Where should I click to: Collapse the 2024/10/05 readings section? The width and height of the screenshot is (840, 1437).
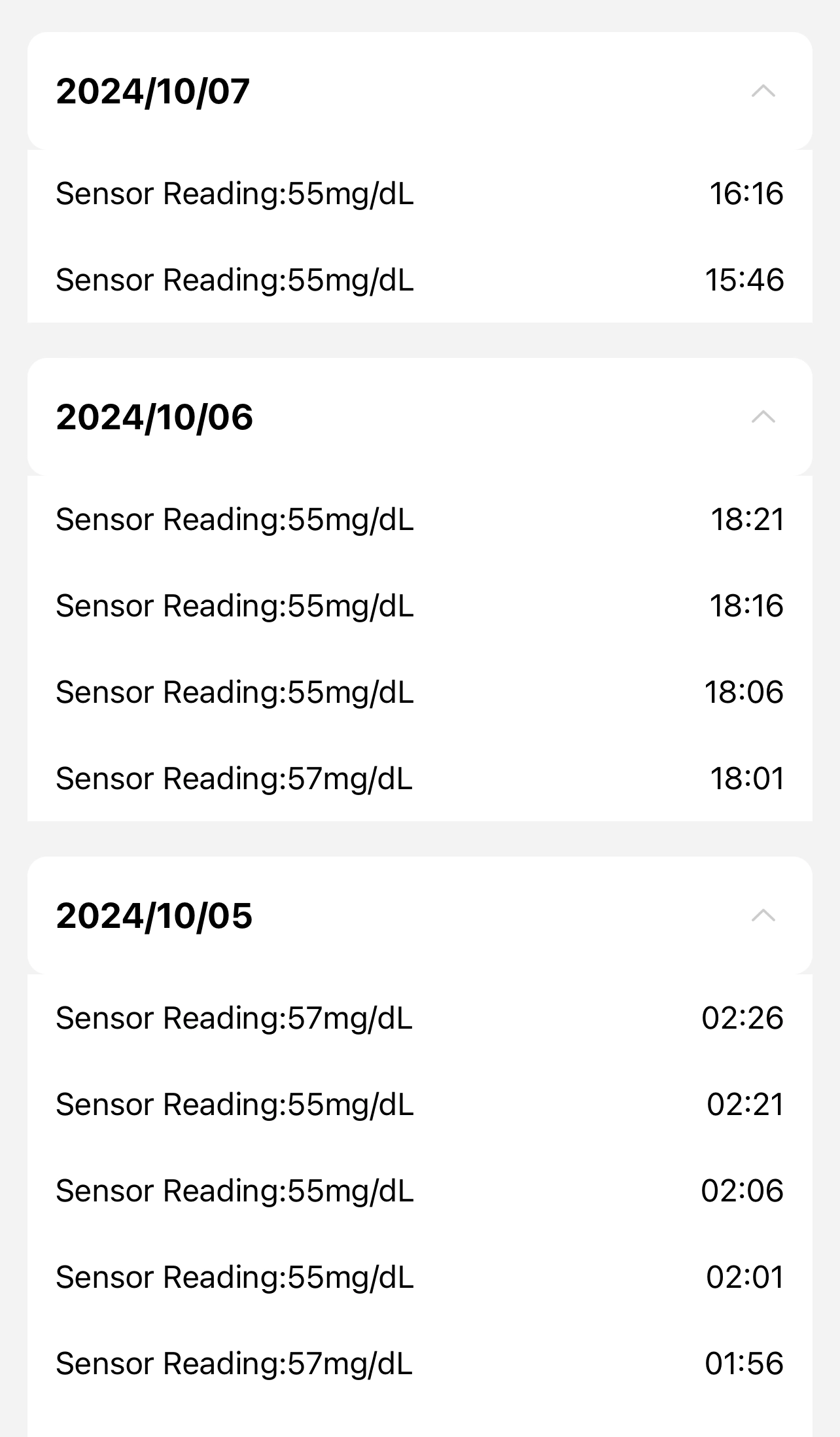tap(763, 915)
